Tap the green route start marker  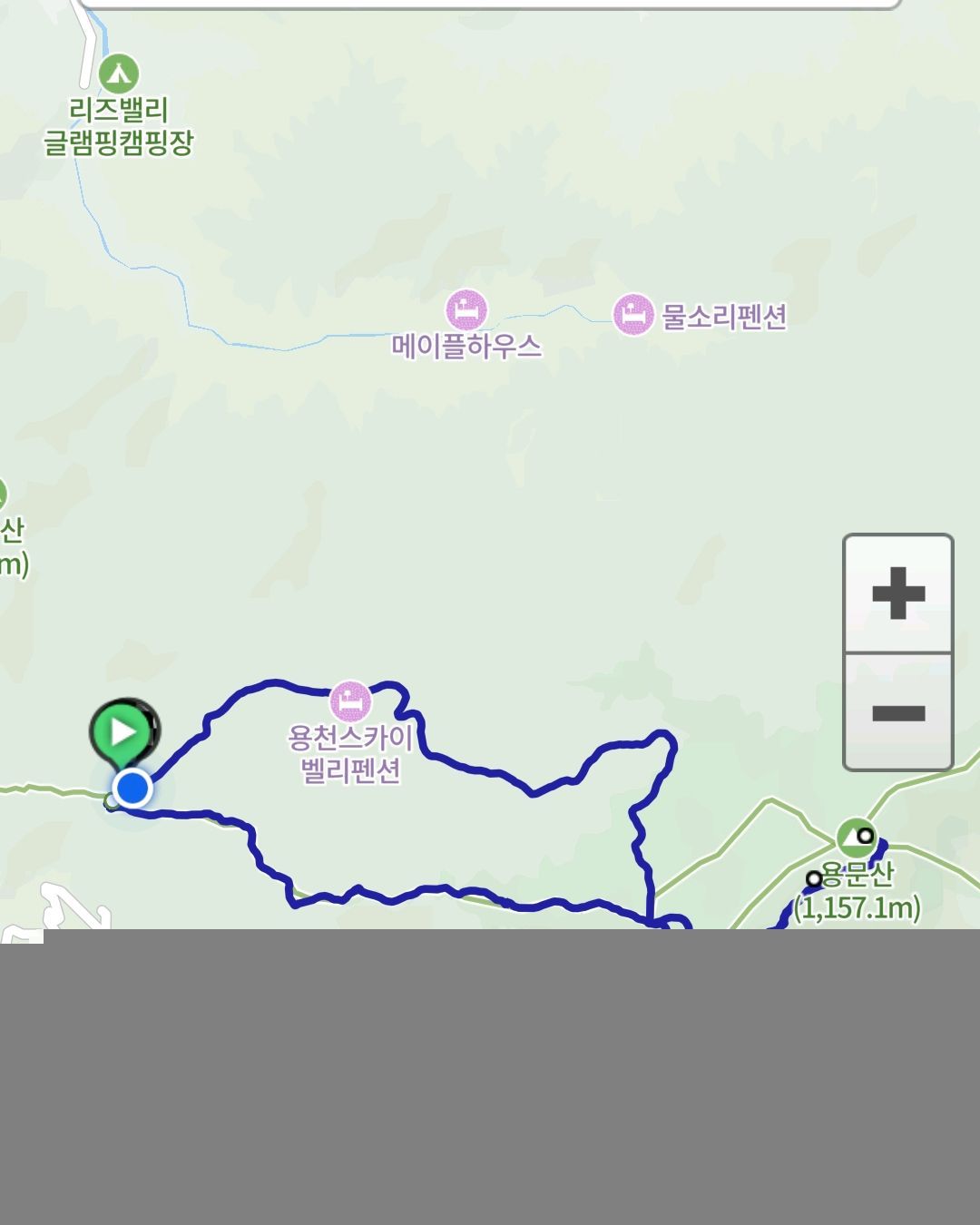pos(124,731)
